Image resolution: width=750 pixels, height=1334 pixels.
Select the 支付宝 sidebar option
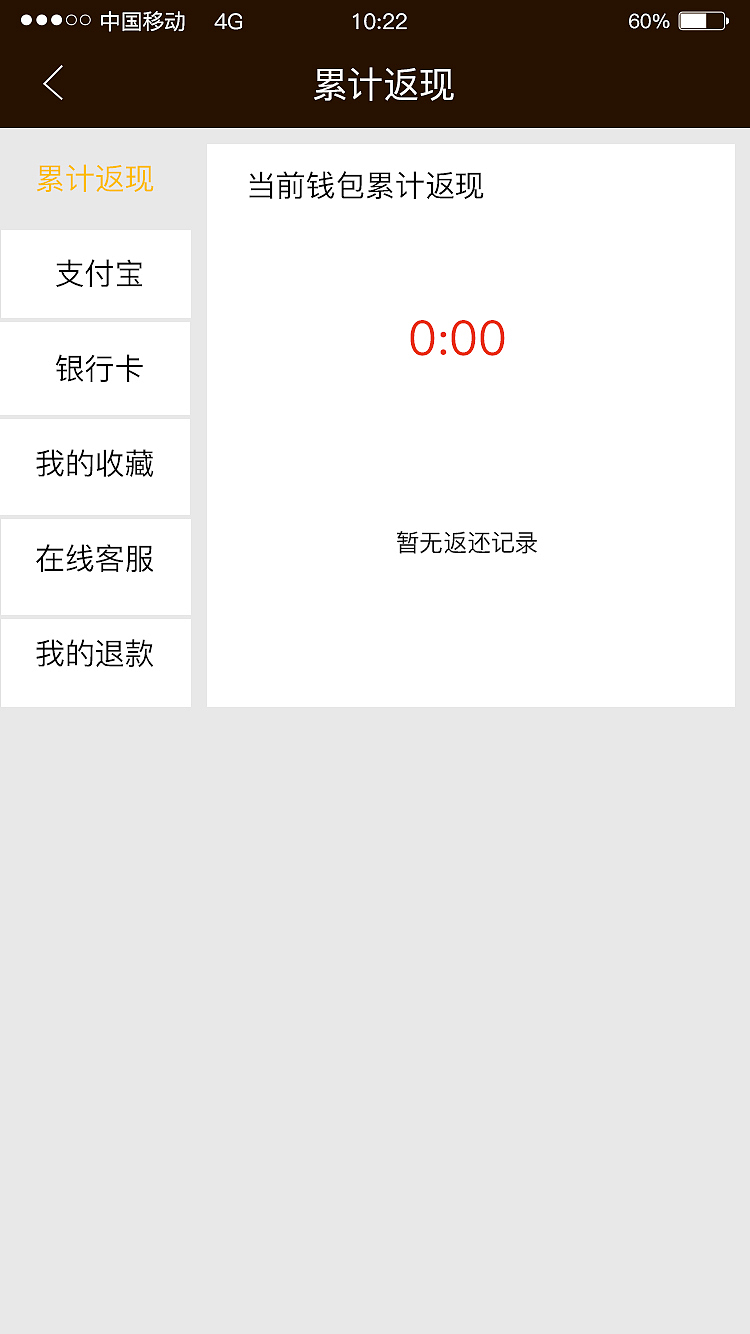[95, 274]
